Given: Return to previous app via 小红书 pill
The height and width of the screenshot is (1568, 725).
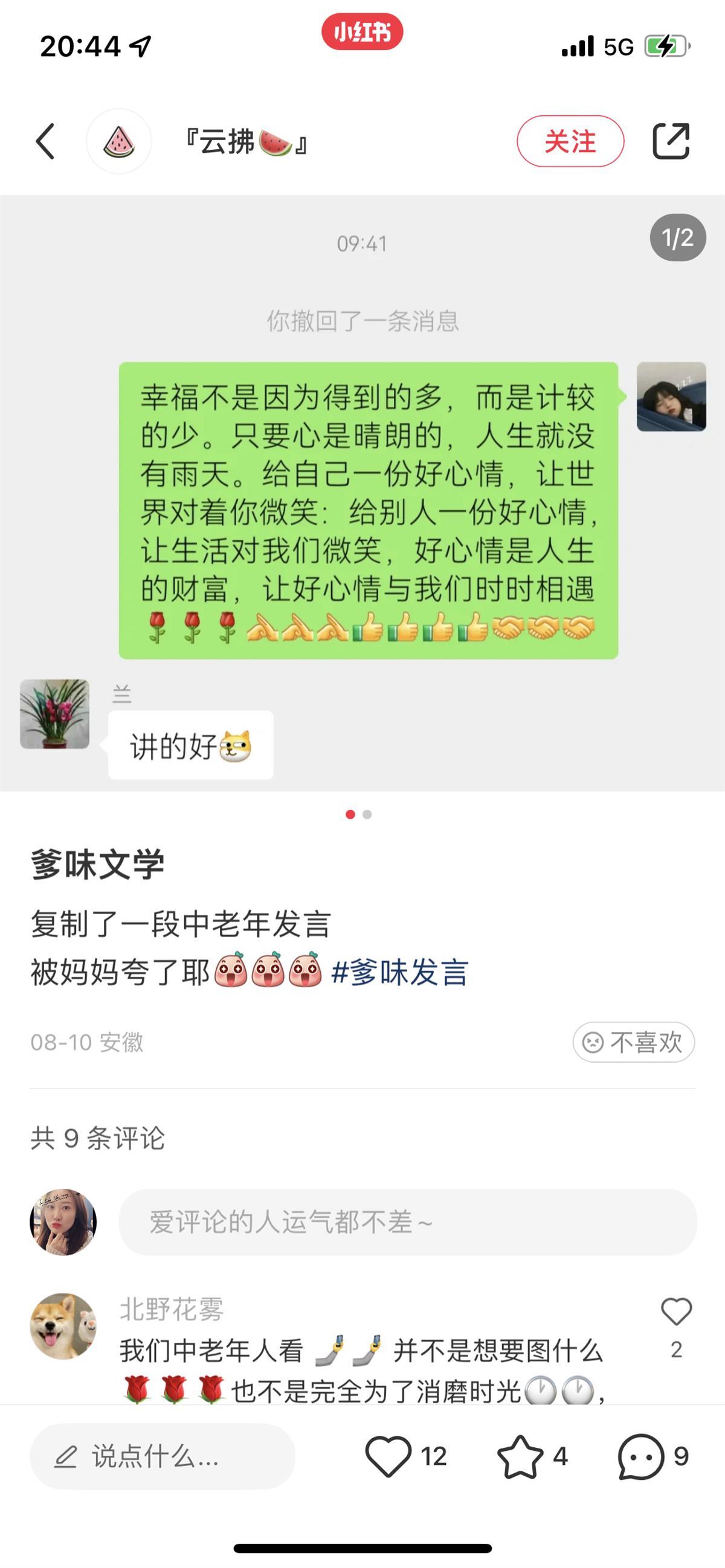Looking at the screenshot, I should tap(362, 31).
